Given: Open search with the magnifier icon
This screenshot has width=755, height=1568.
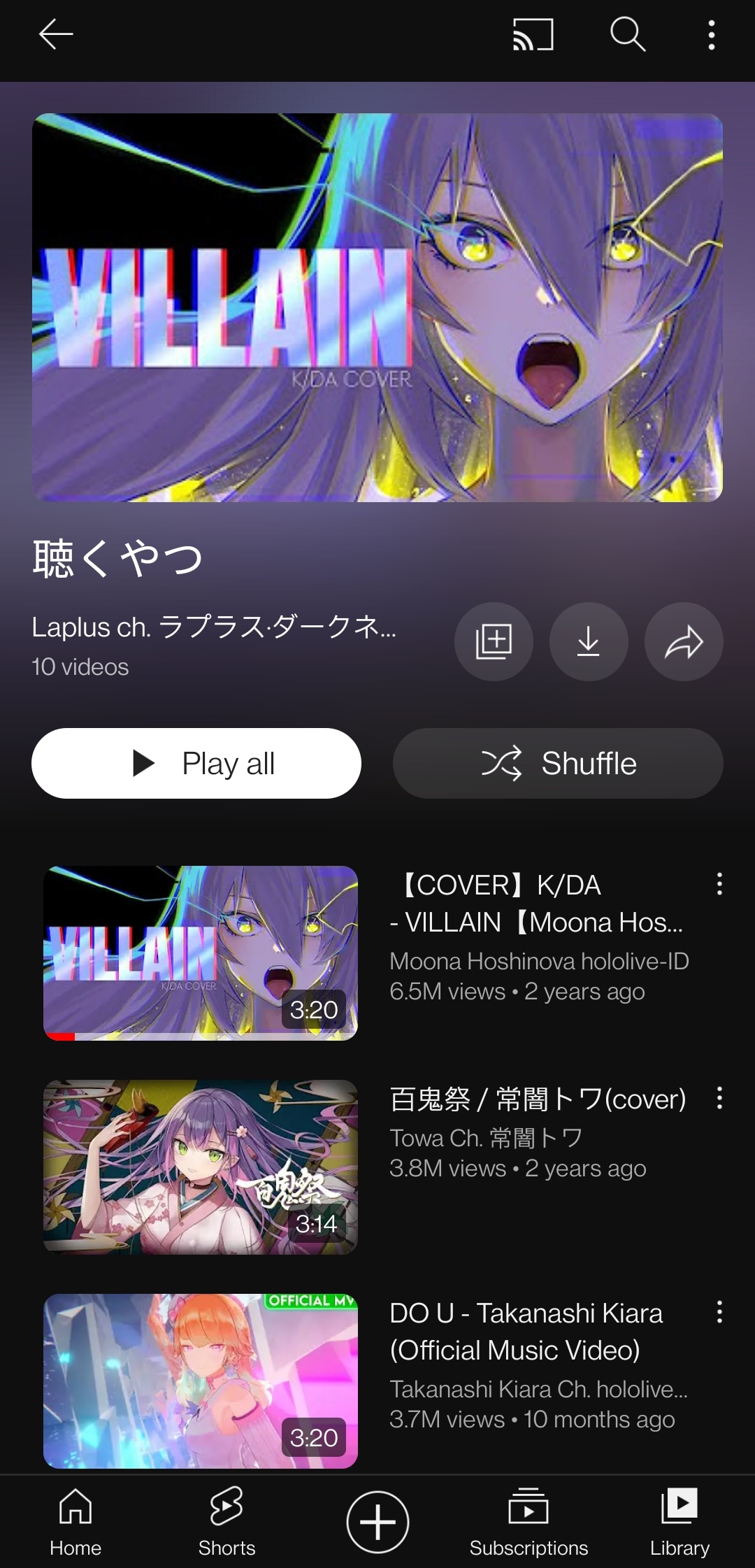Looking at the screenshot, I should click(x=627, y=34).
